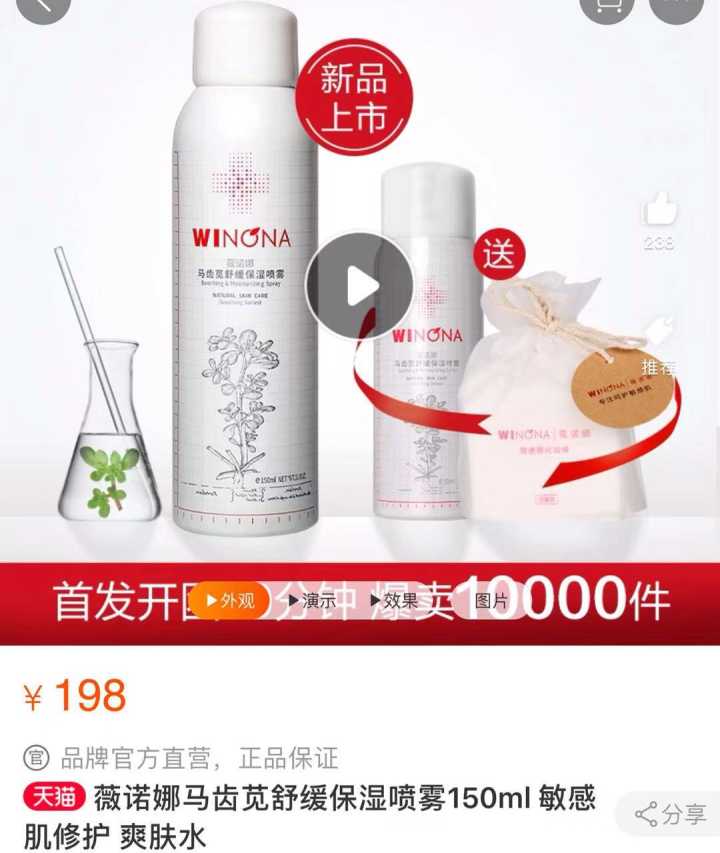Image resolution: width=720 pixels, height=853 pixels.
Task: Switch to the 演示 tab
Action: pyautogui.click(x=312, y=600)
